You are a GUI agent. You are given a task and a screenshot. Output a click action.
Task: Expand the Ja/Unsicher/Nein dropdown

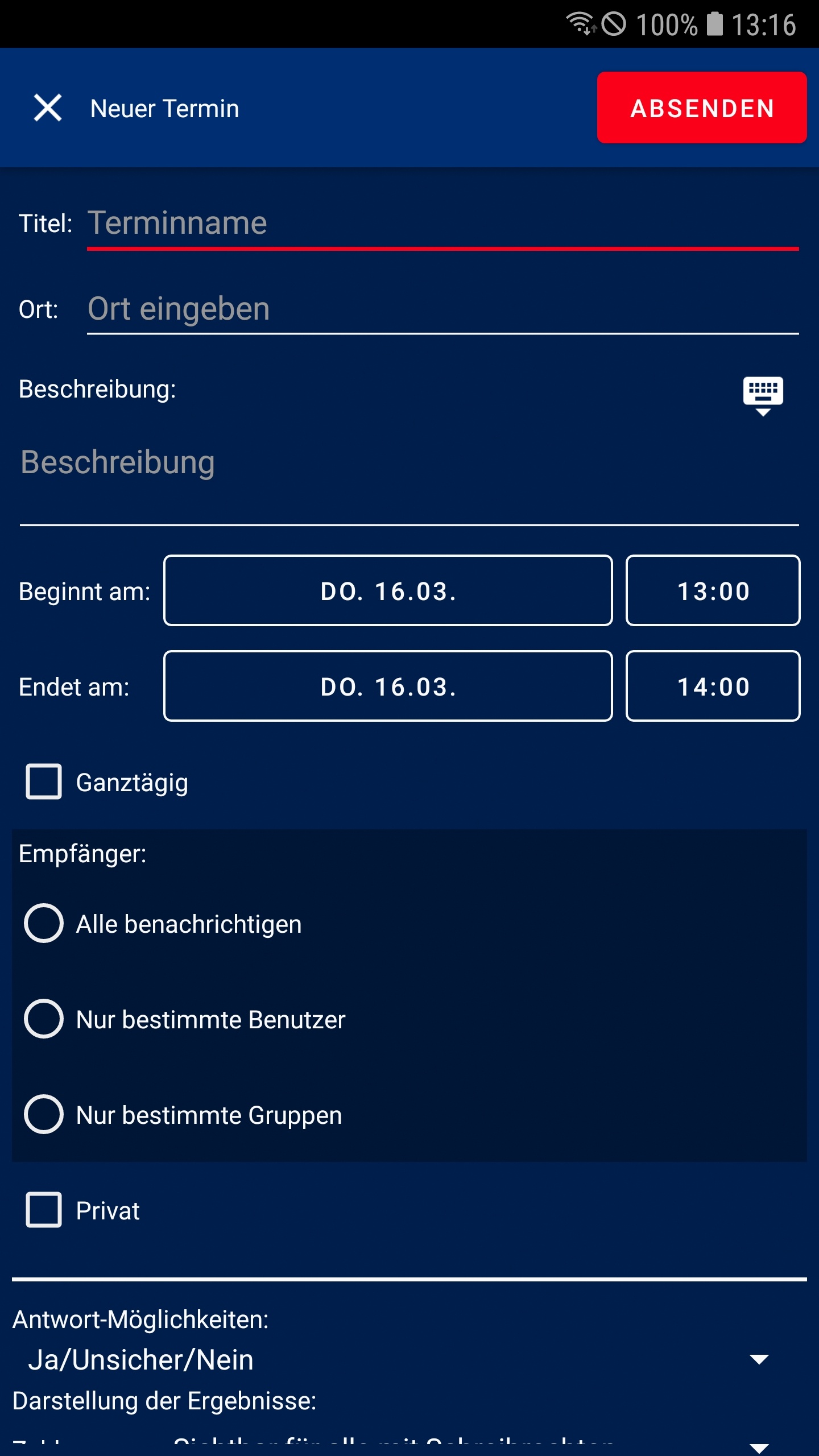pyautogui.click(x=398, y=1360)
